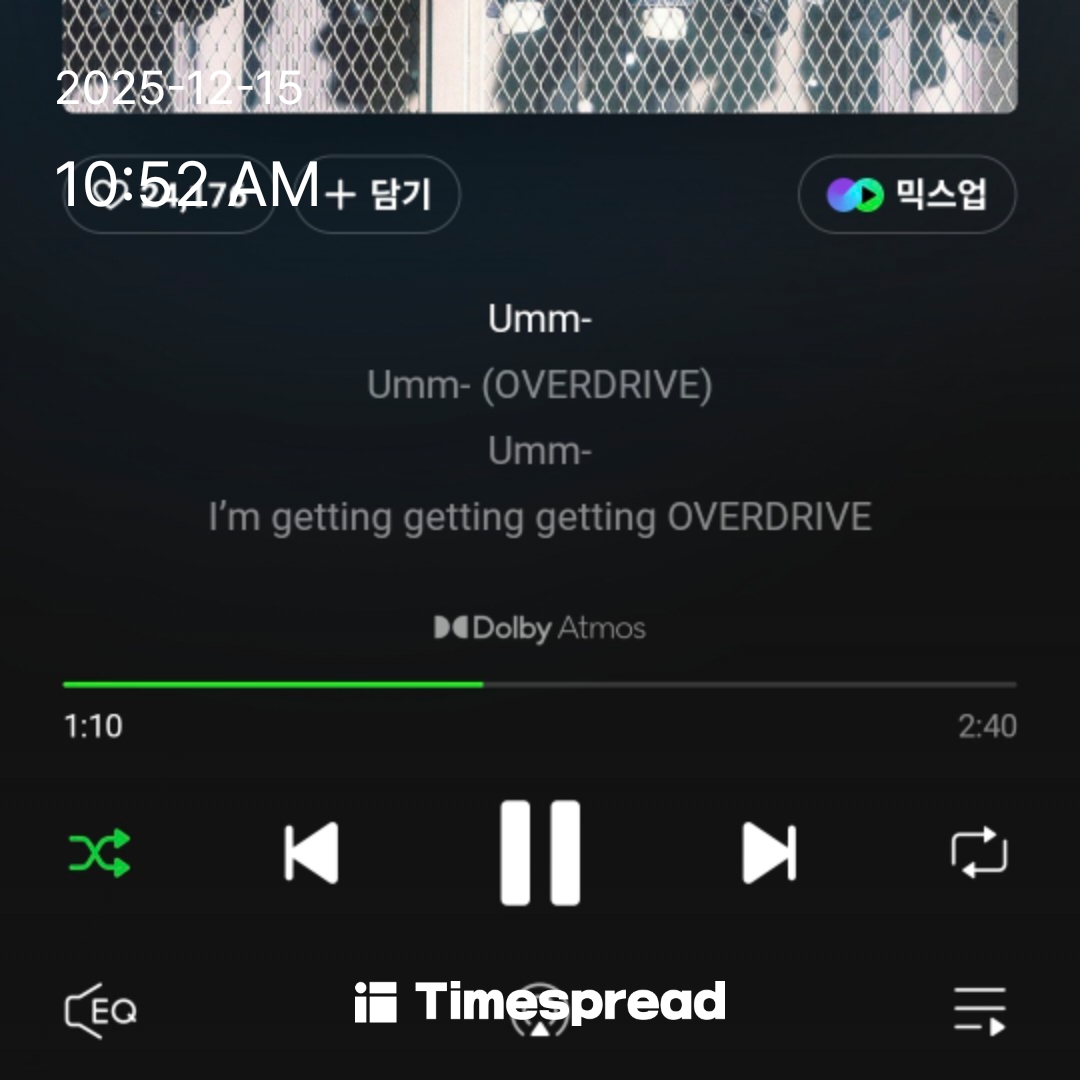Image resolution: width=1080 pixels, height=1080 pixels.
Task: Go back to the previous track
Action: [x=311, y=853]
